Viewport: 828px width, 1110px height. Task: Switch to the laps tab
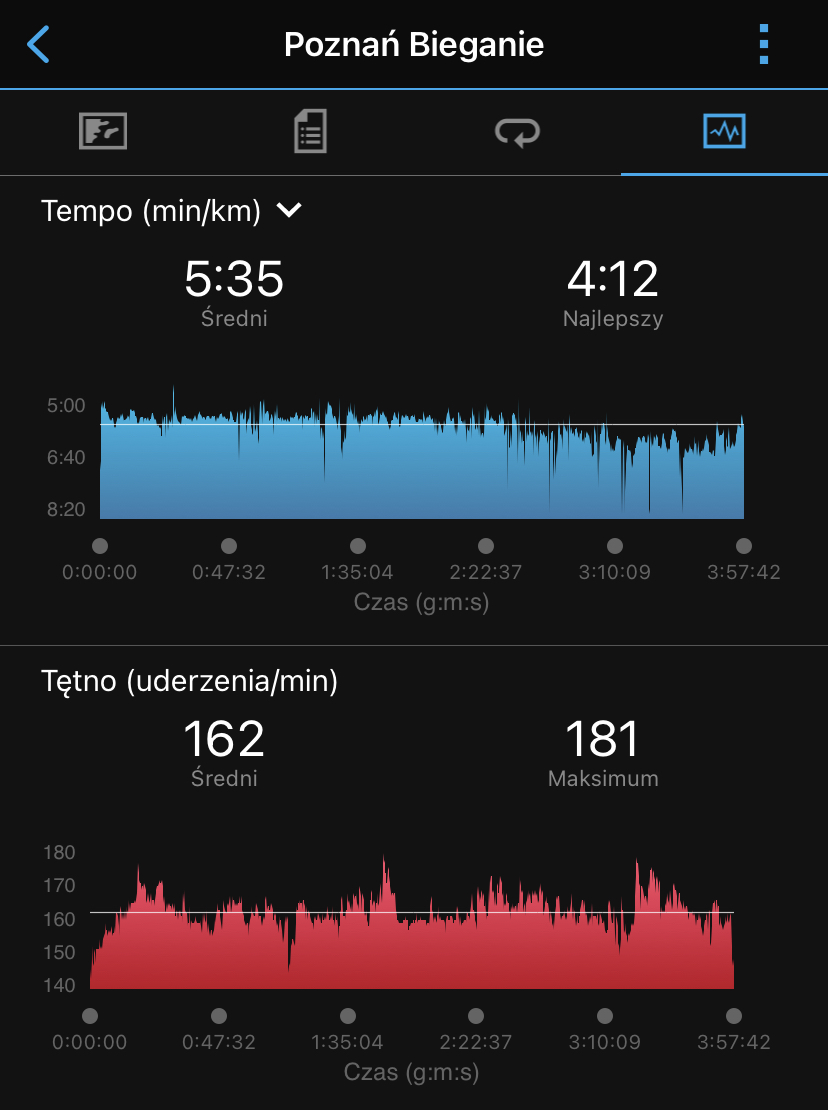click(x=517, y=131)
